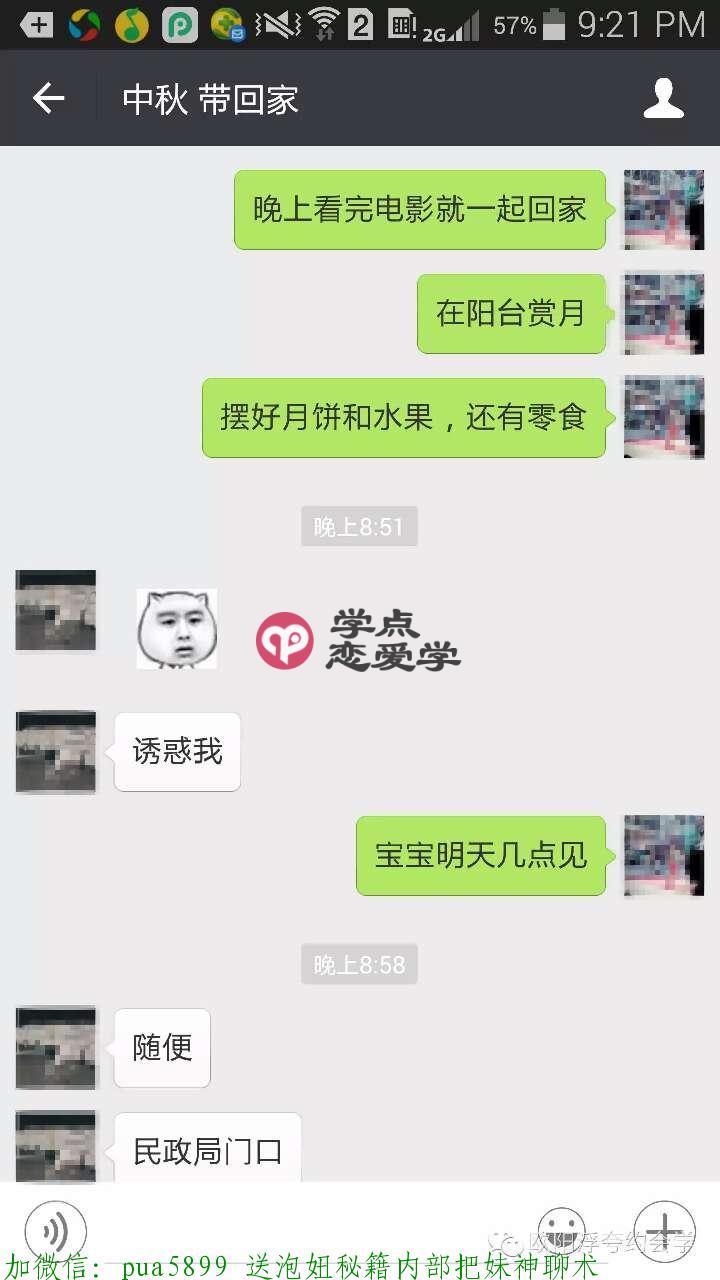Tap the back arrow to leave the chat
The height and width of the screenshot is (1280, 720).
click(x=48, y=97)
